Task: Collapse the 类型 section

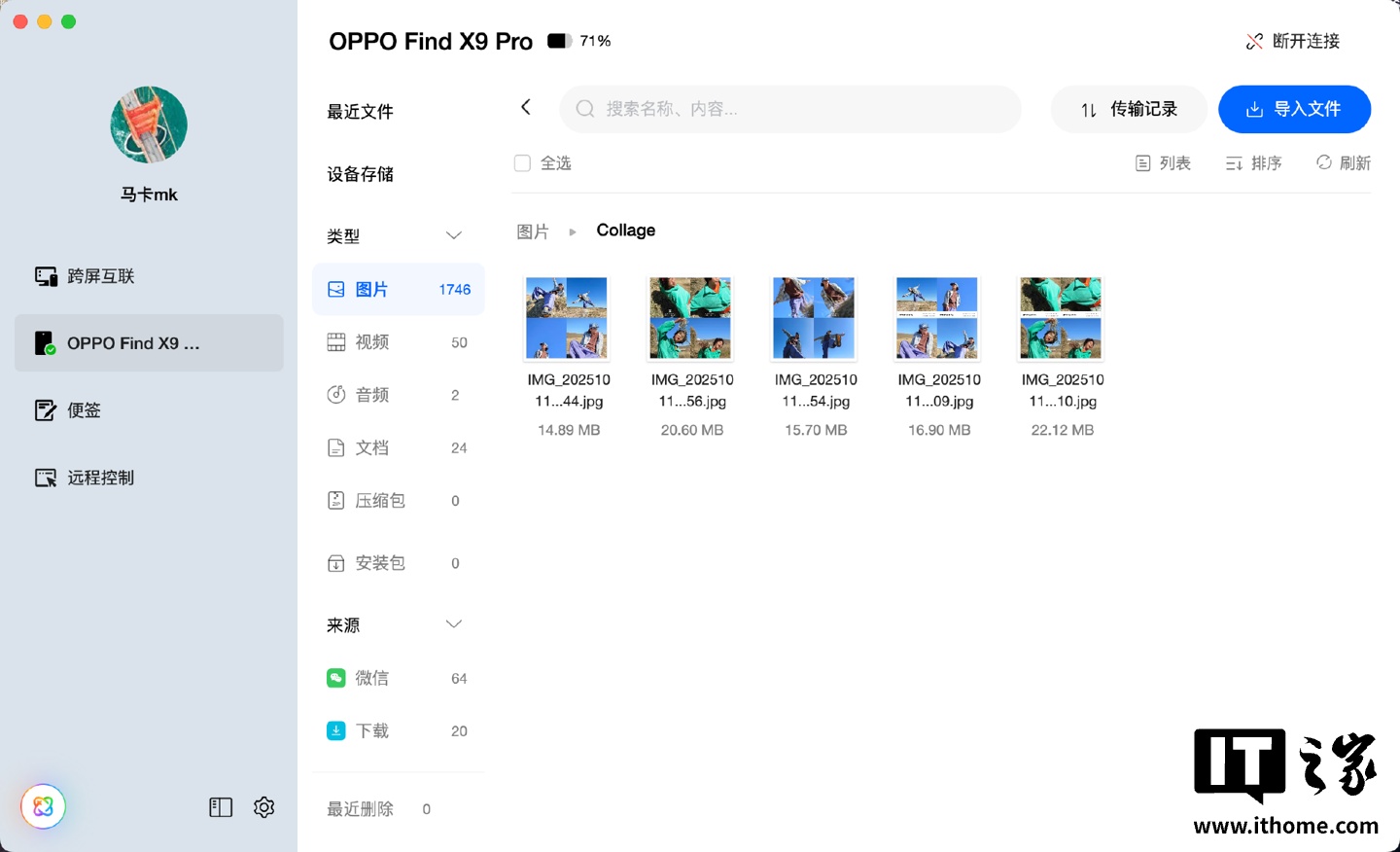Action: (453, 236)
